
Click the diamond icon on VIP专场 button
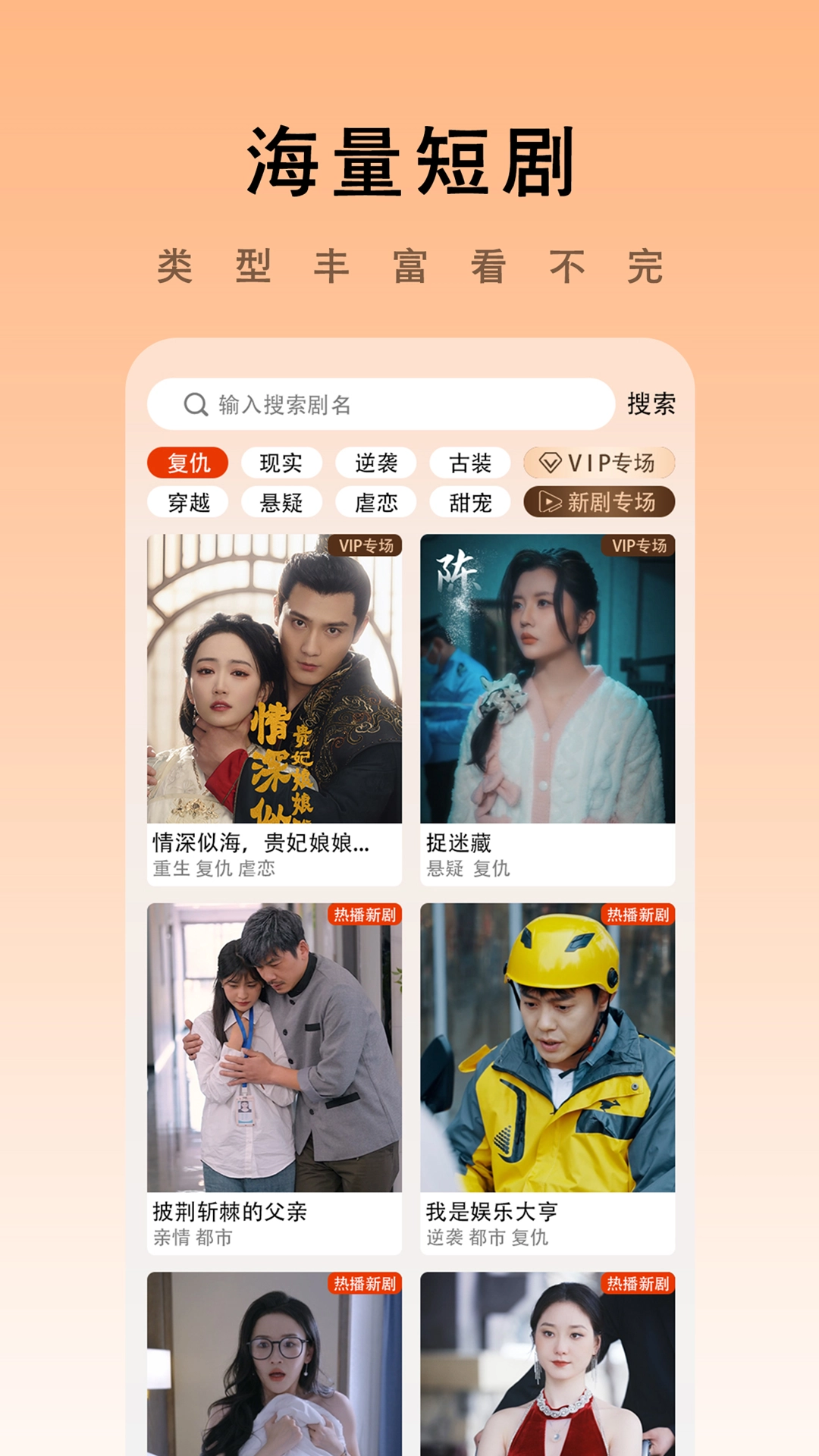tap(550, 463)
